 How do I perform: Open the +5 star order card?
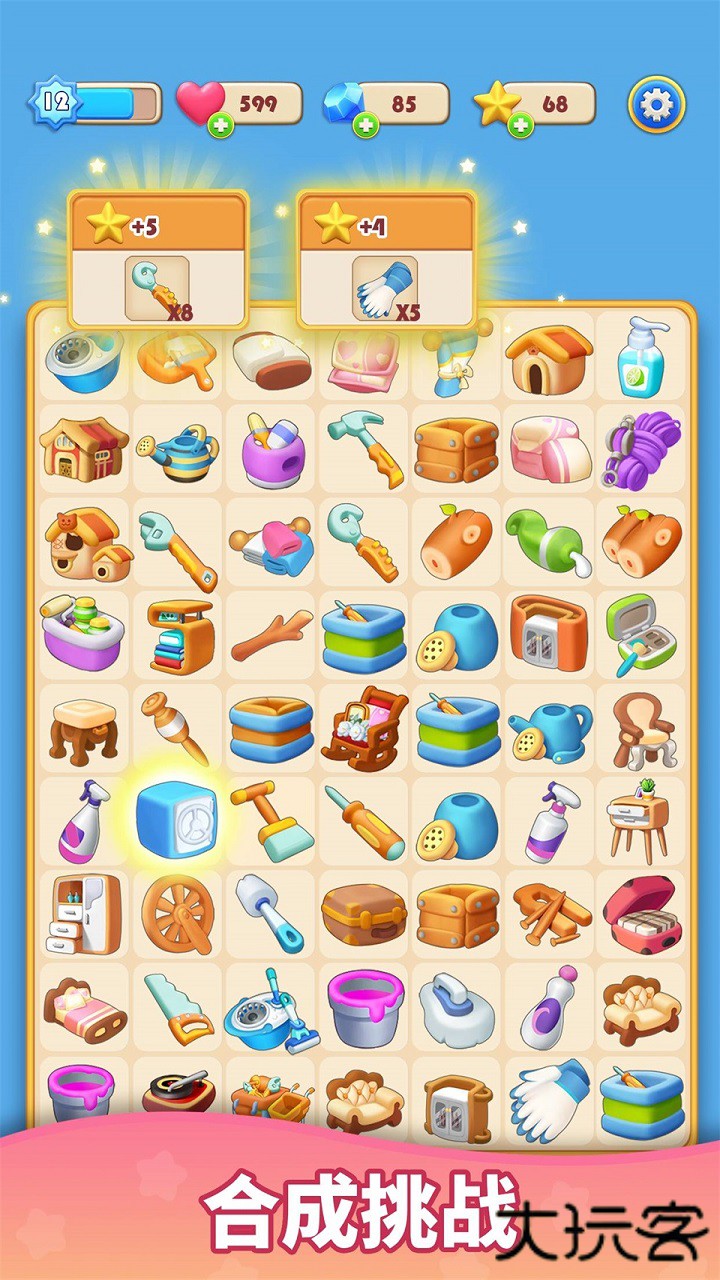tap(158, 260)
